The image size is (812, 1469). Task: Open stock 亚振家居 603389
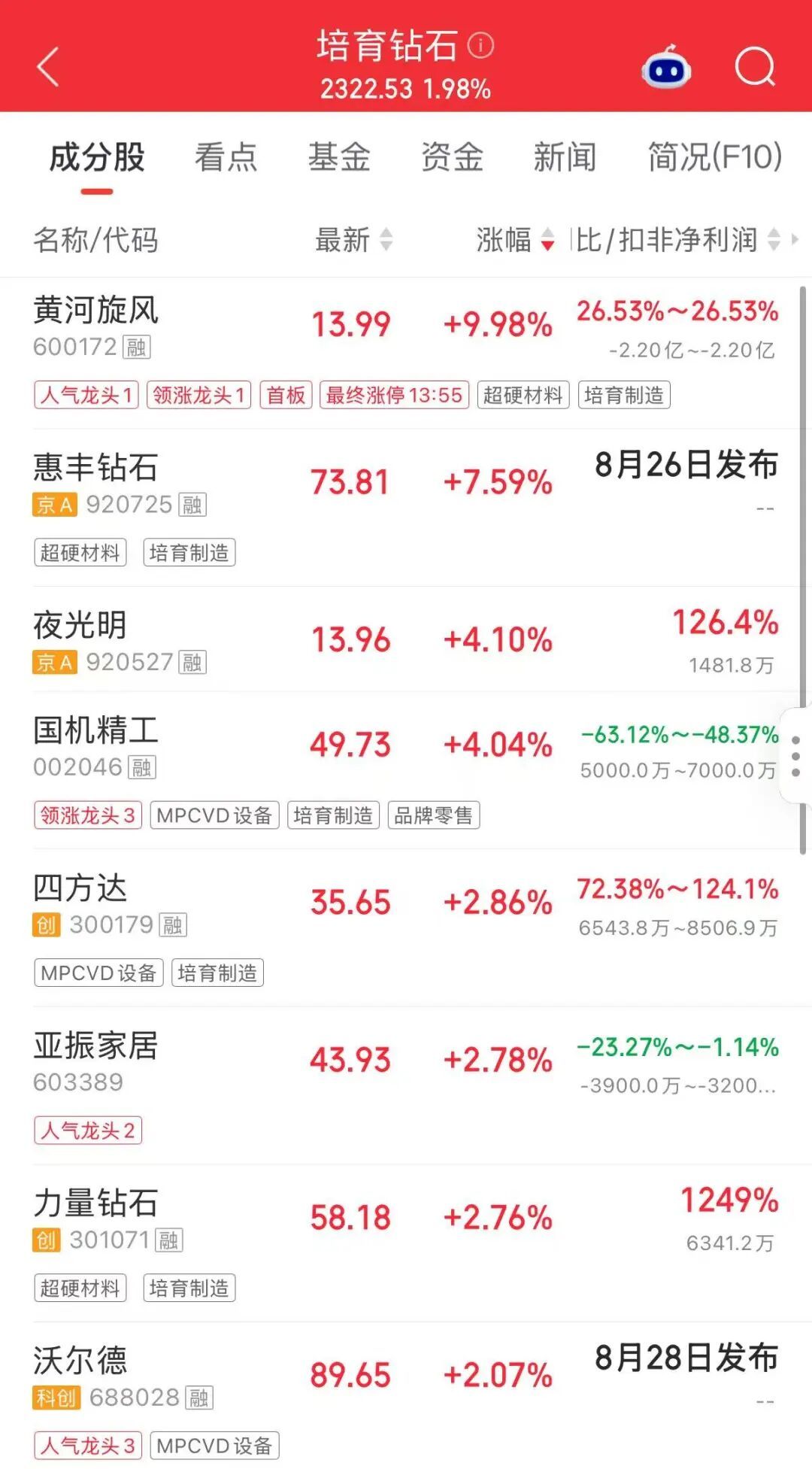[x=406, y=1086]
